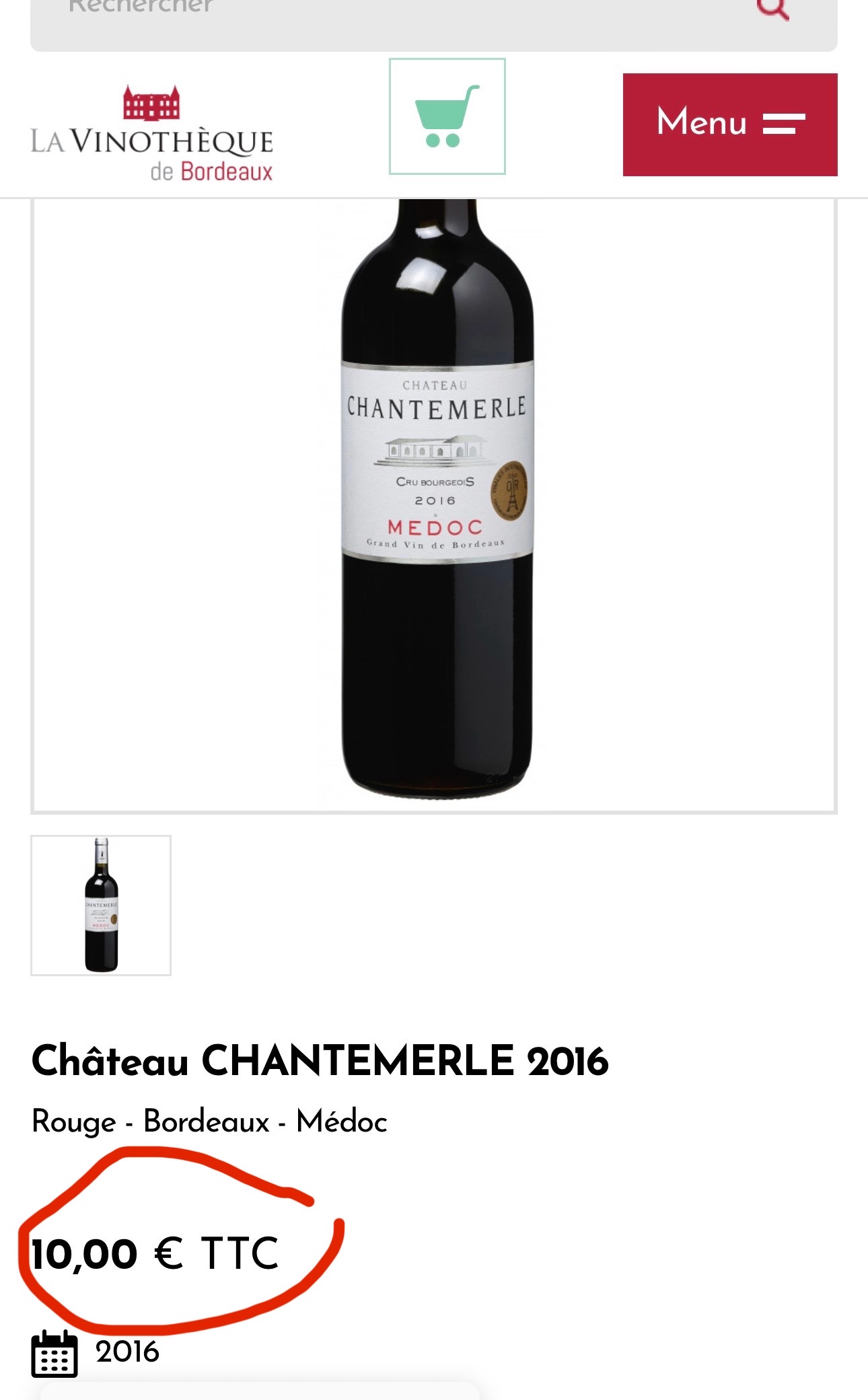Select the small bottle thumbnail
The height and width of the screenshot is (1400, 868).
coord(101,905)
